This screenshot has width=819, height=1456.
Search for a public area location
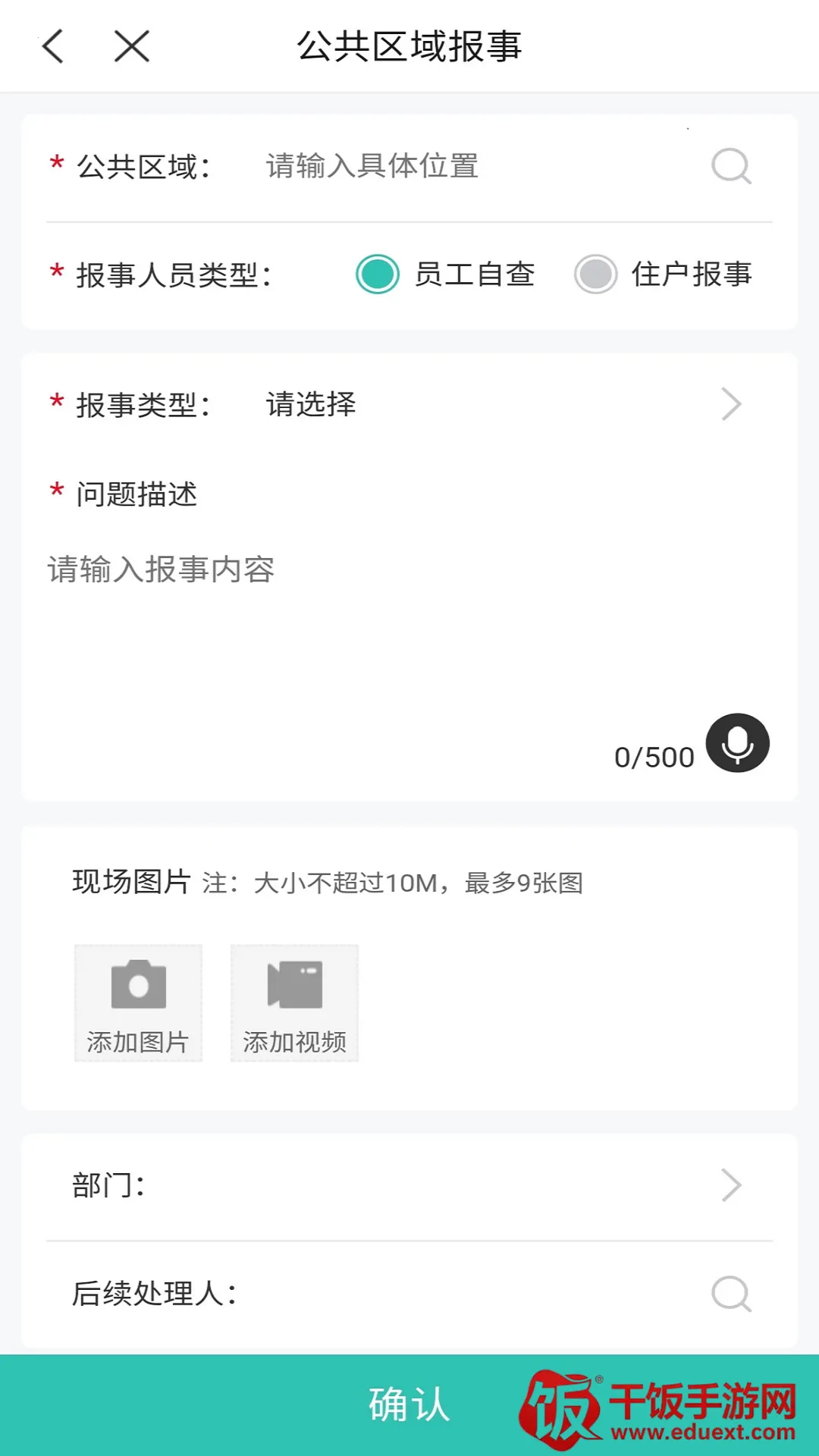[731, 166]
